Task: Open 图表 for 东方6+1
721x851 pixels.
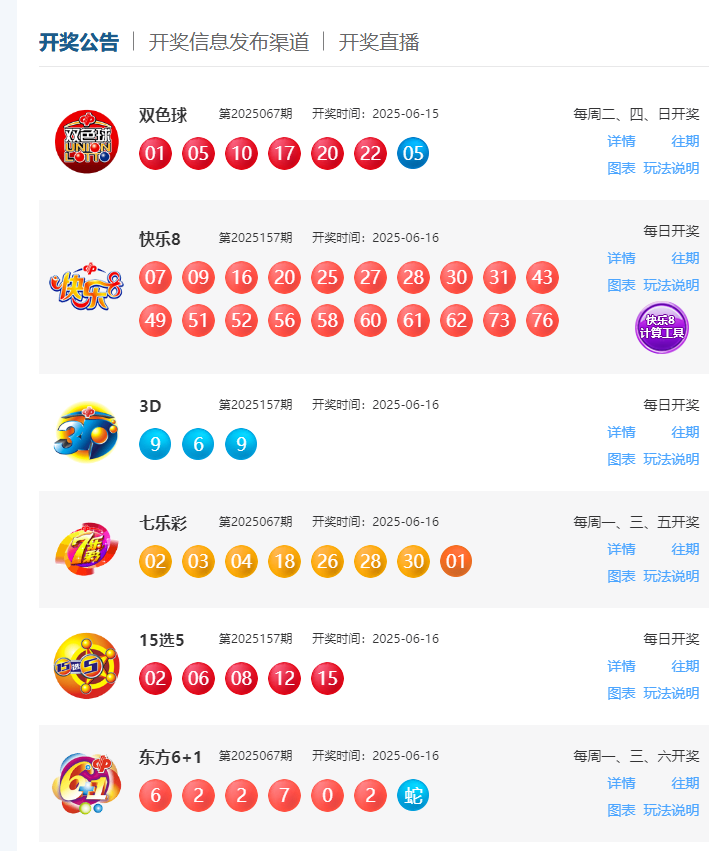Action: tap(621, 810)
